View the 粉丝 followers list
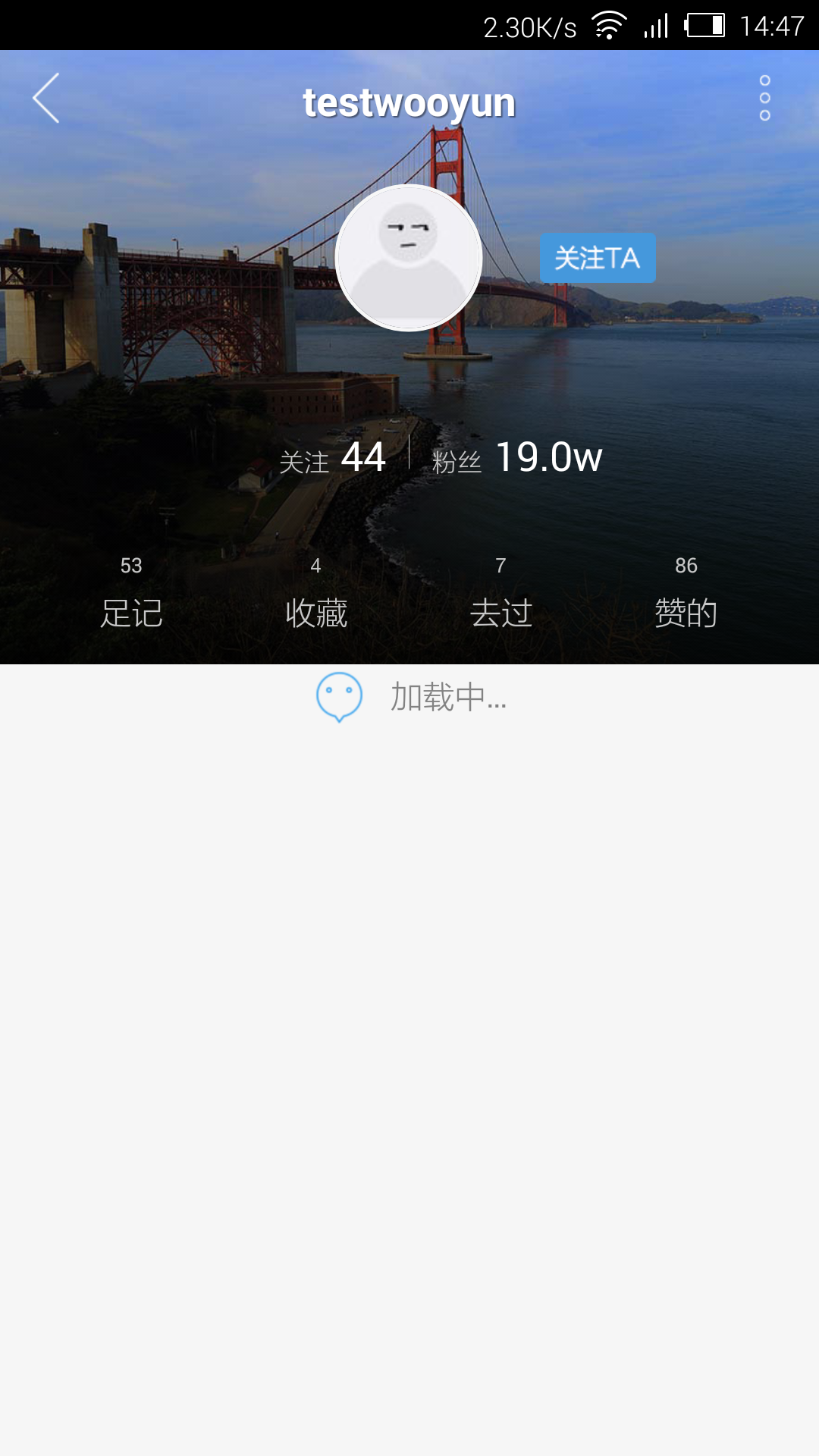819x1456 pixels. point(517,457)
